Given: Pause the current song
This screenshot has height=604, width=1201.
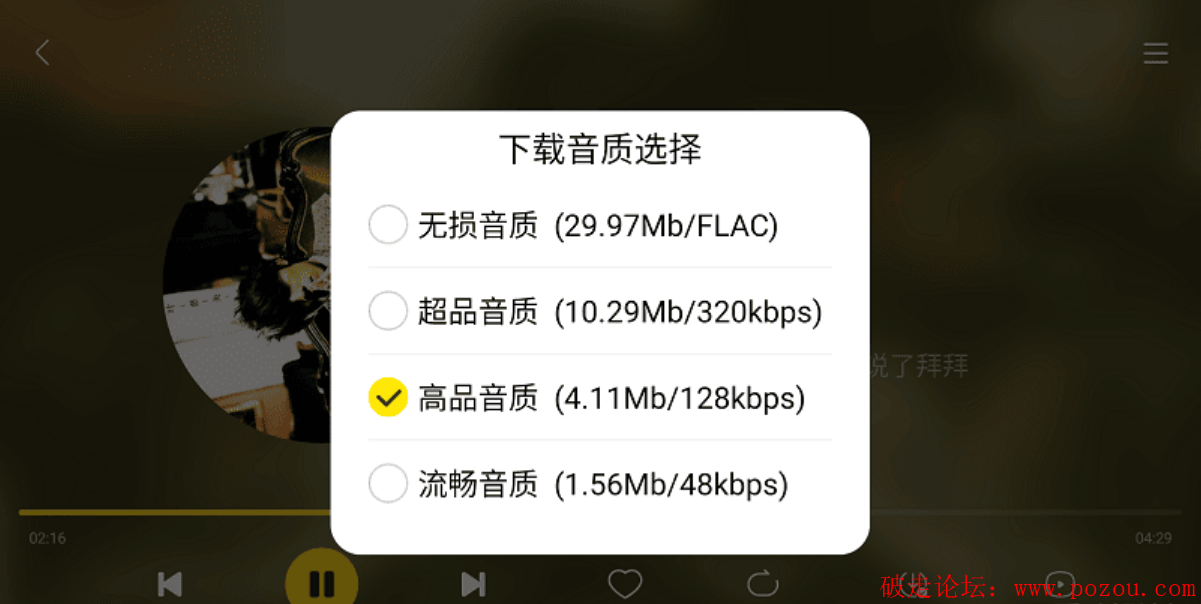Looking at the screenshot, I should (321, 583).
